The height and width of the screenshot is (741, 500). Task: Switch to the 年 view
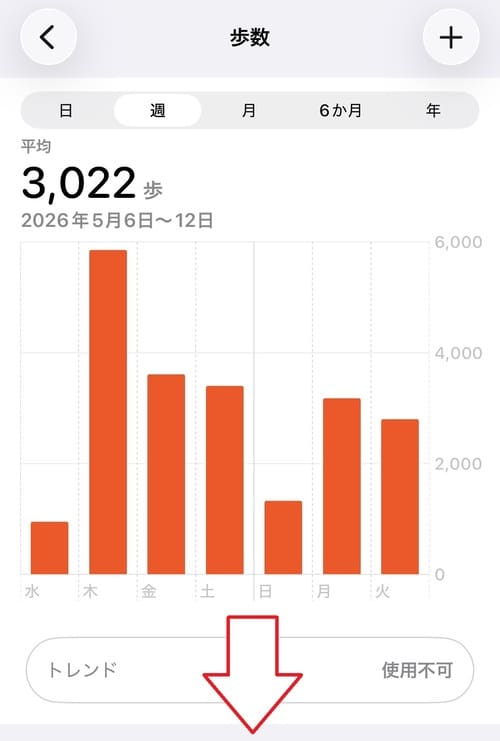click(433, 111)
